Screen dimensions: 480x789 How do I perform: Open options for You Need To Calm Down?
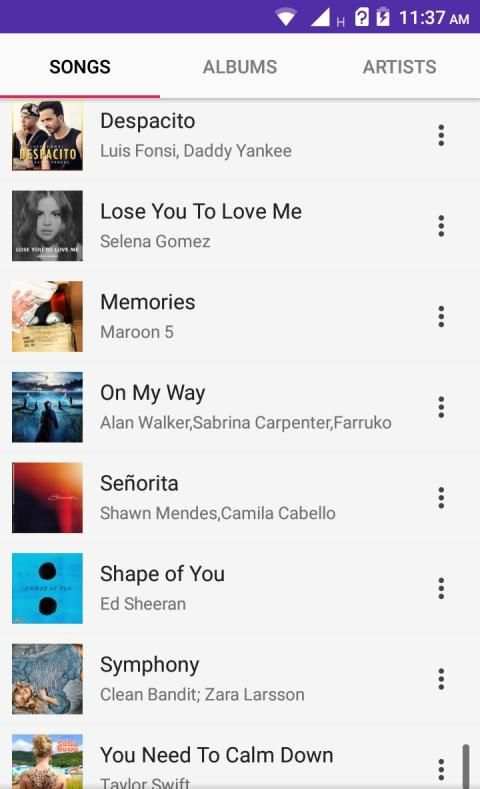441,769
